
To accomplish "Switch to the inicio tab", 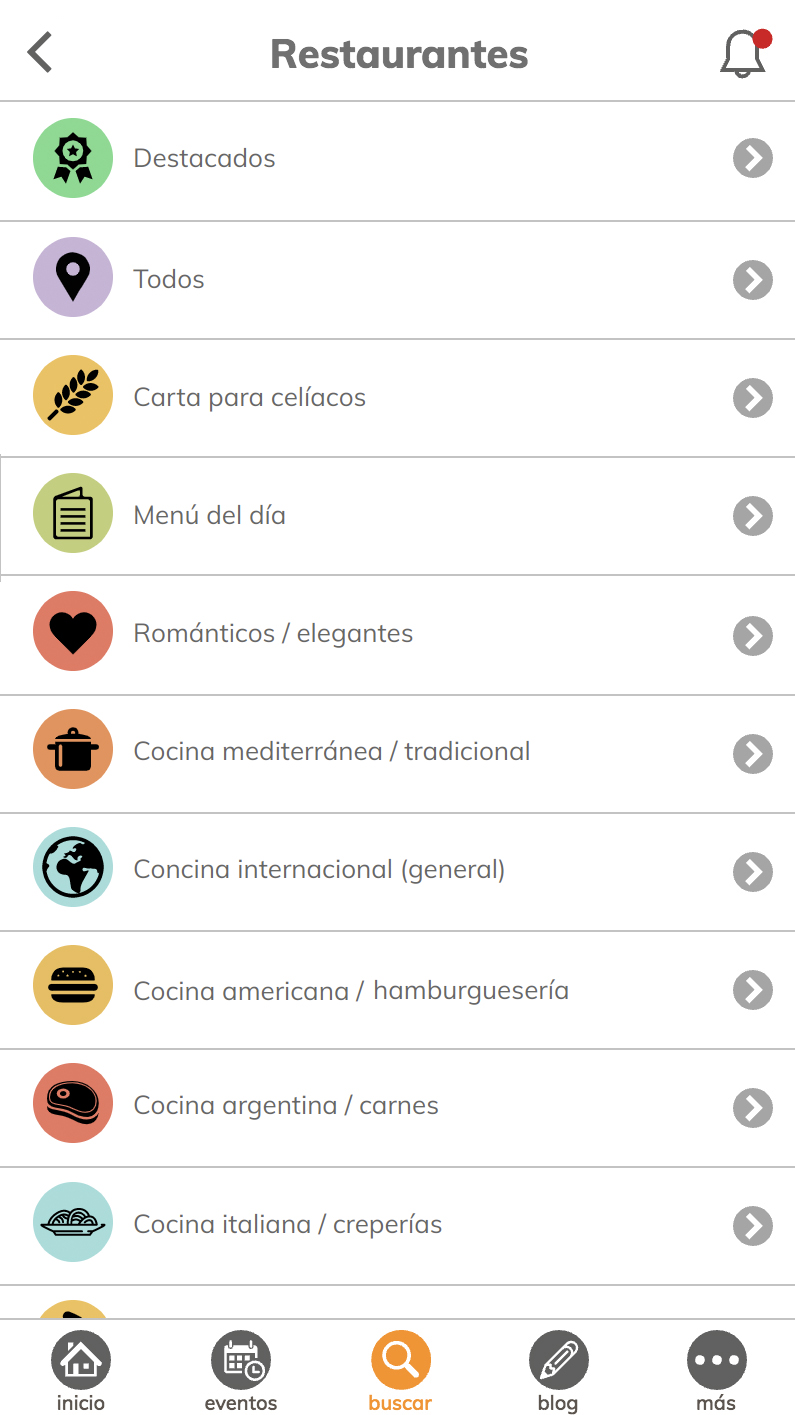I will [x=80, y=1371].
